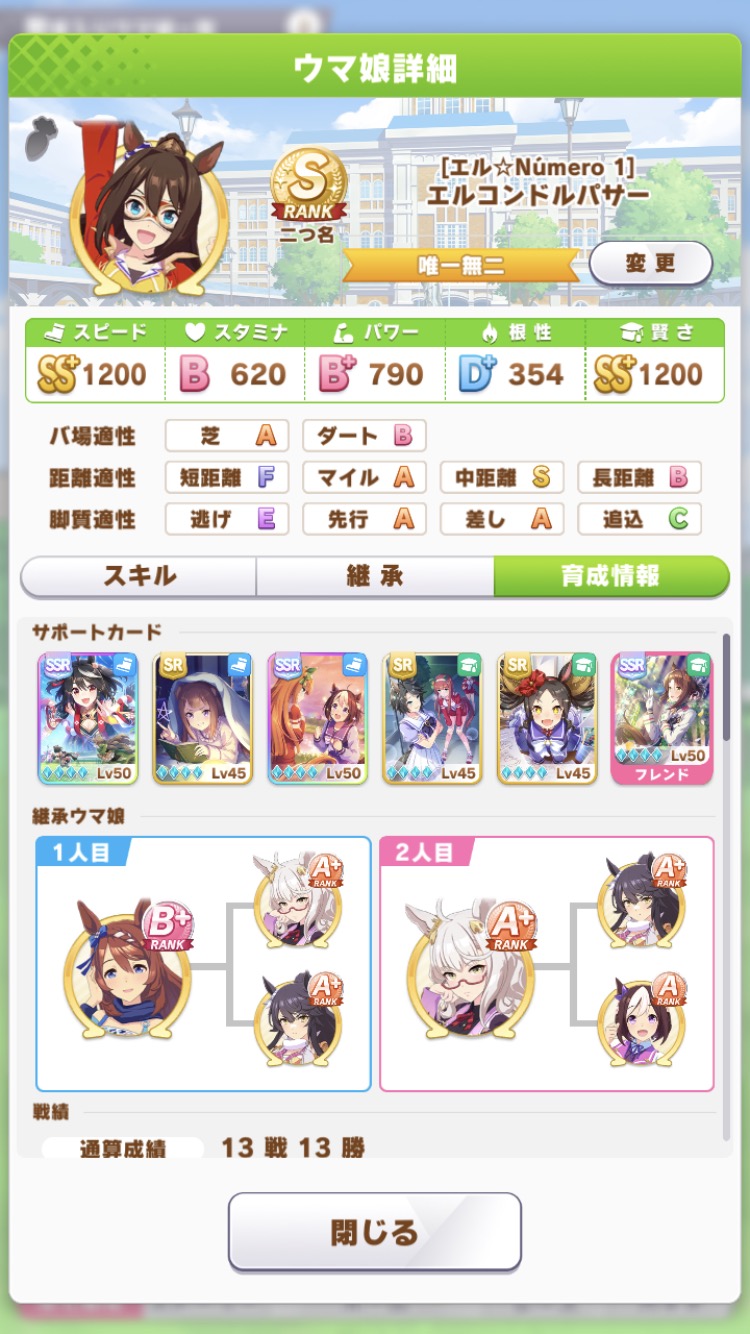View the 2人目 A+ rank inherited Uma Musume
Viewport: 750px width, 1334px height.
(x=468, y=966)
